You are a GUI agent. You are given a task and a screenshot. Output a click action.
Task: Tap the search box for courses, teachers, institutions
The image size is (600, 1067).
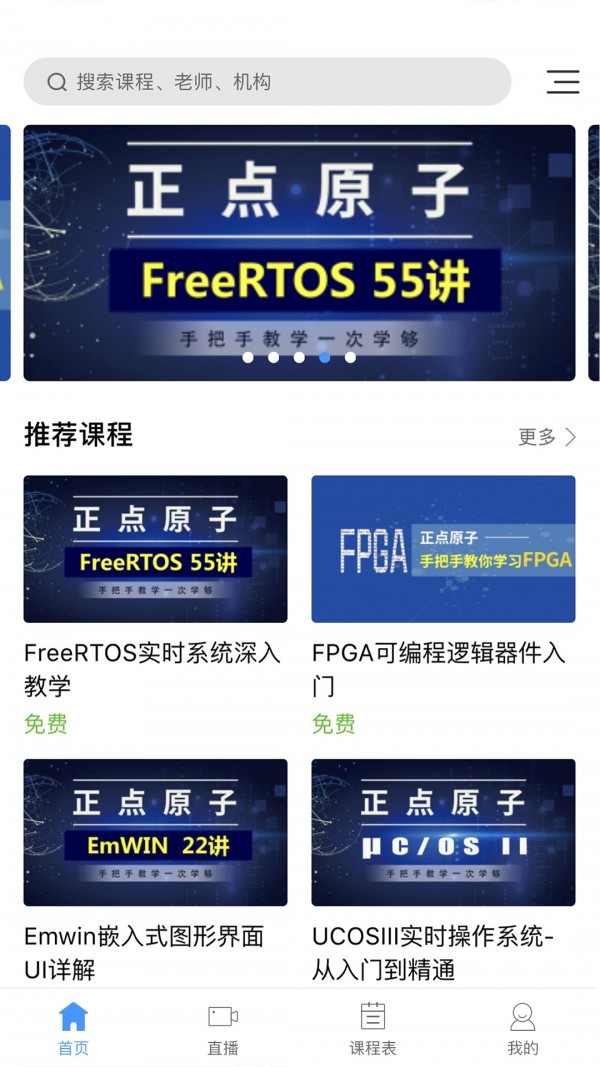coord(267,82)
